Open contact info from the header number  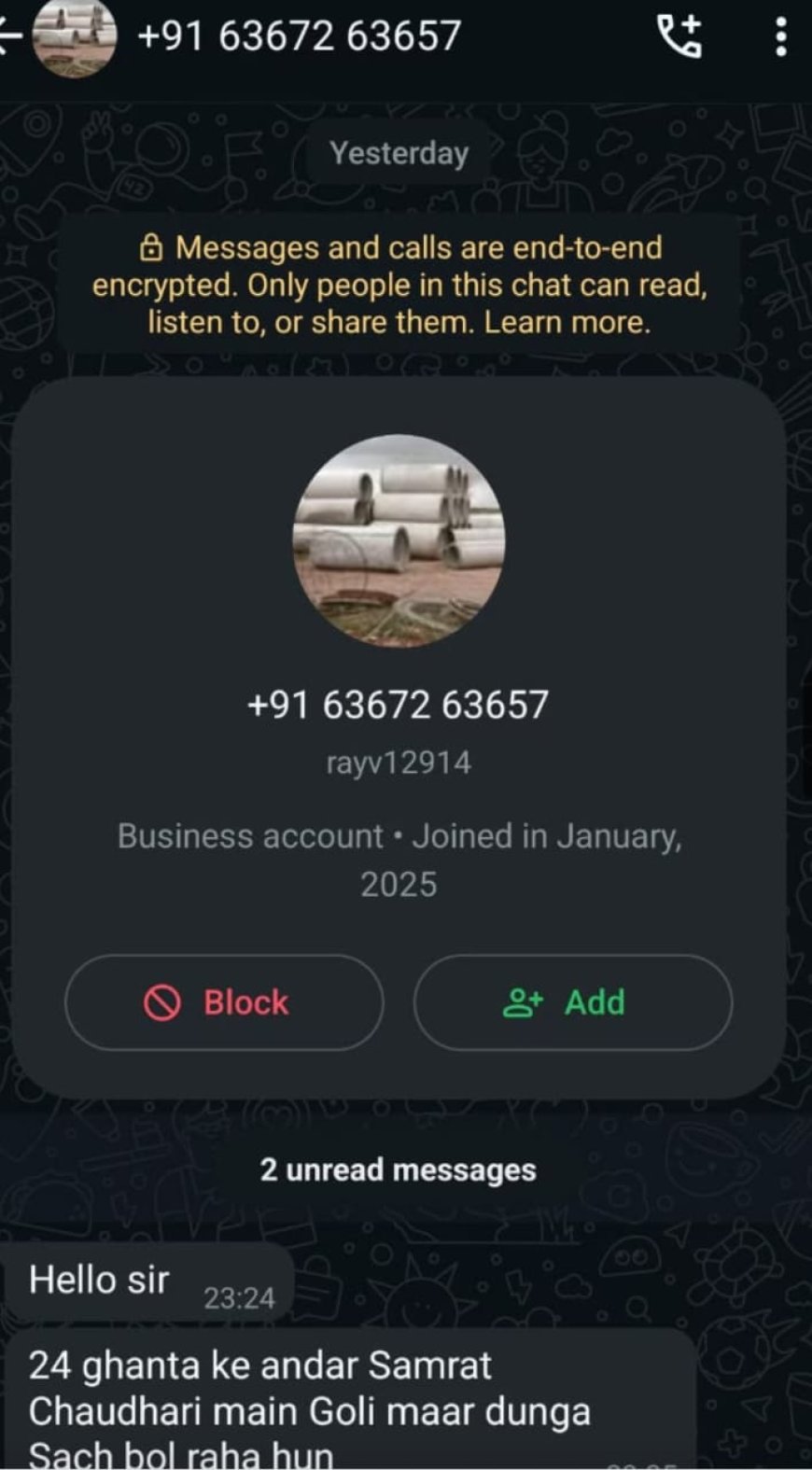(299, 35)
